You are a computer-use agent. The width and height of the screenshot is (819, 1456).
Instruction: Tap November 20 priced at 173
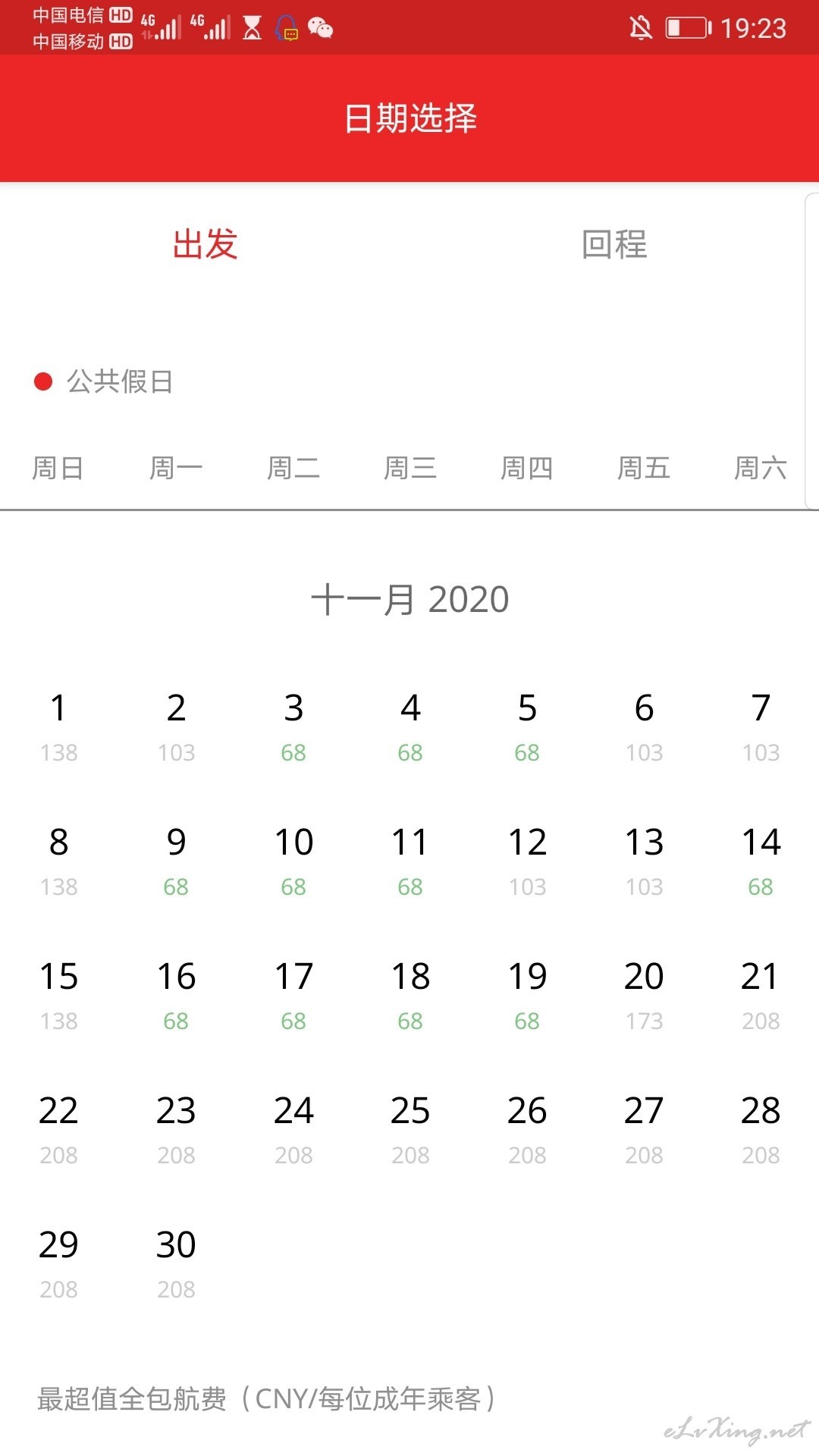[x=644, y=995]
